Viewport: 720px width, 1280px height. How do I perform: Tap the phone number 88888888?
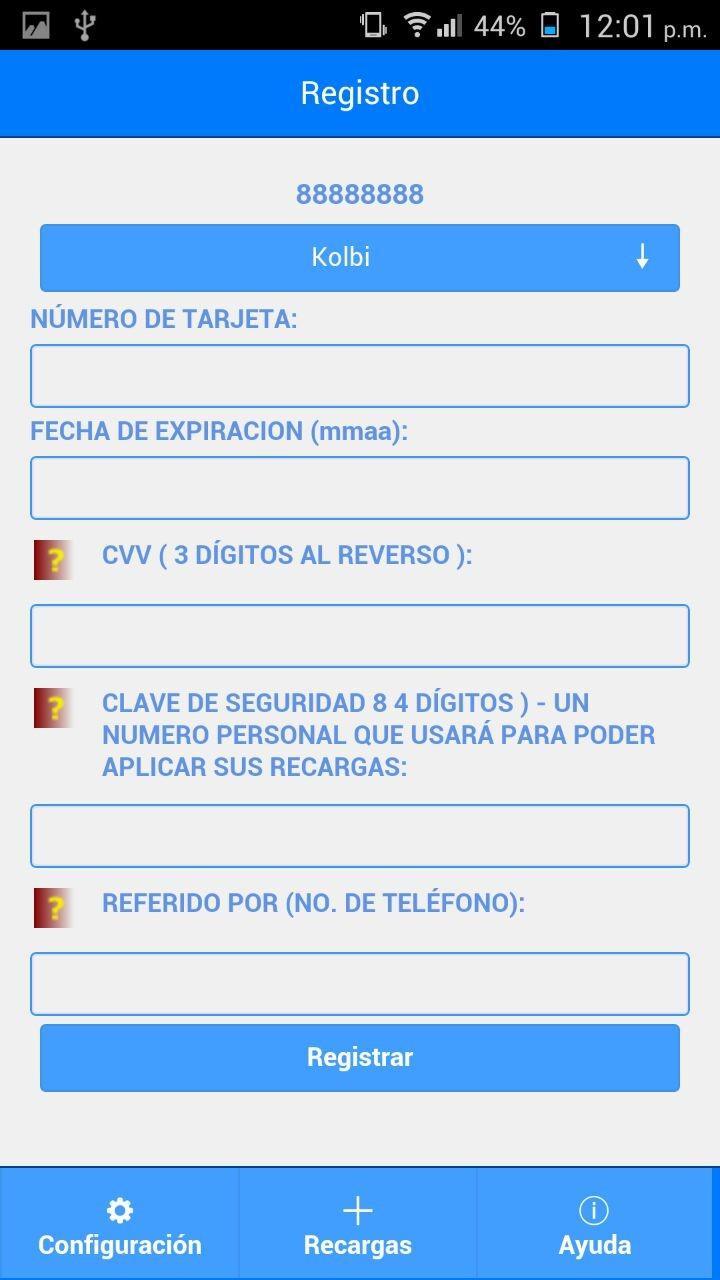360,193
